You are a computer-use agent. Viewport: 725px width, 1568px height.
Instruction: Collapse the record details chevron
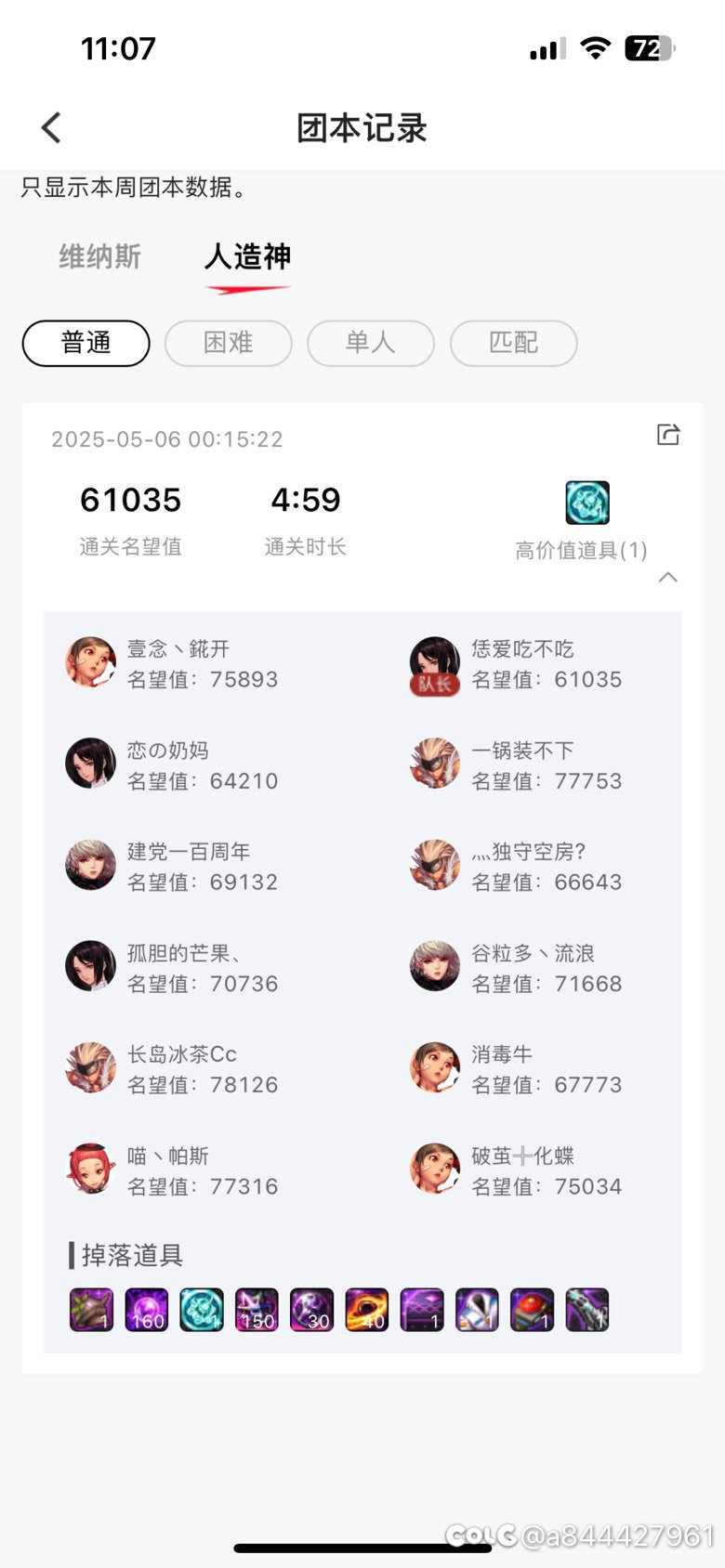pos(667,577)
